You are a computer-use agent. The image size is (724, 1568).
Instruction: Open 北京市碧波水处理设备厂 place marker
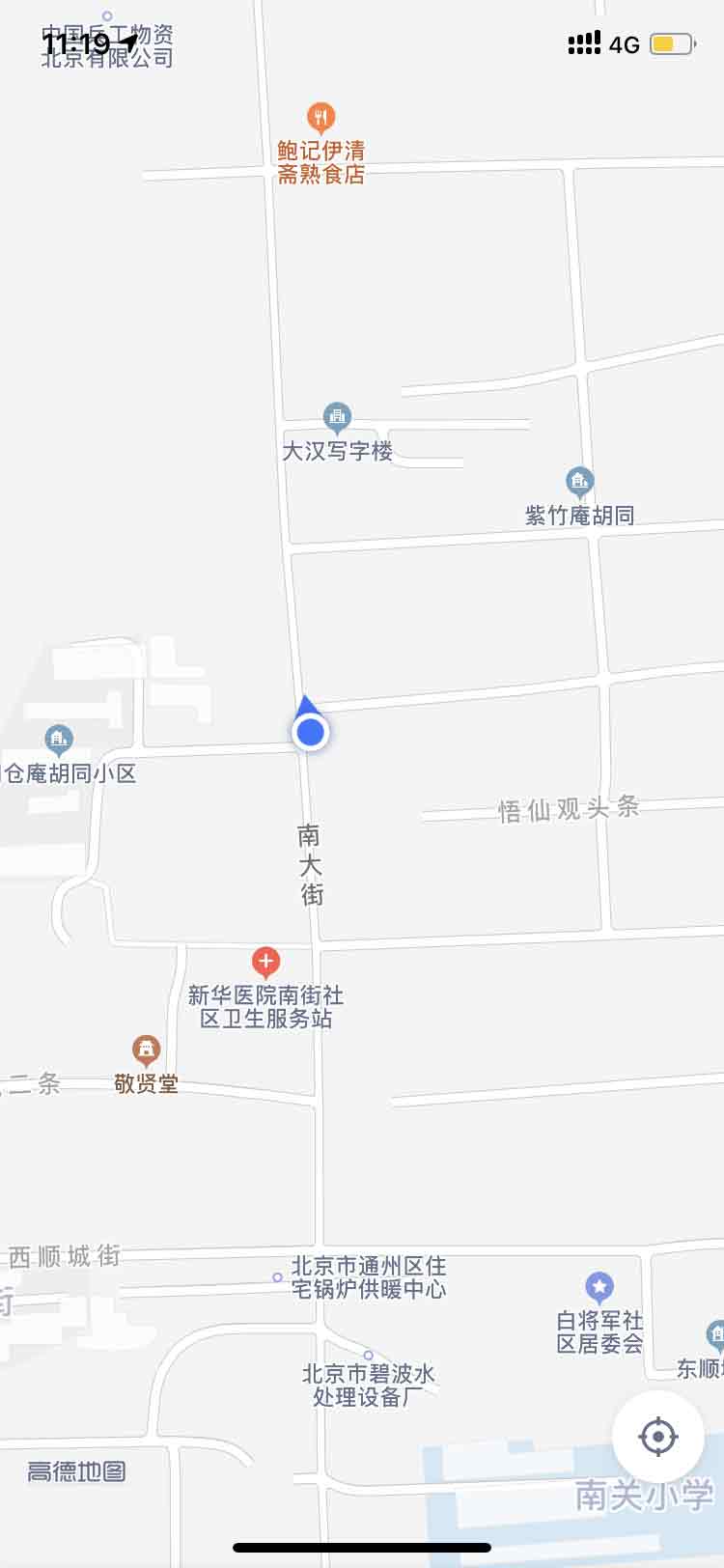[368, 1356]
